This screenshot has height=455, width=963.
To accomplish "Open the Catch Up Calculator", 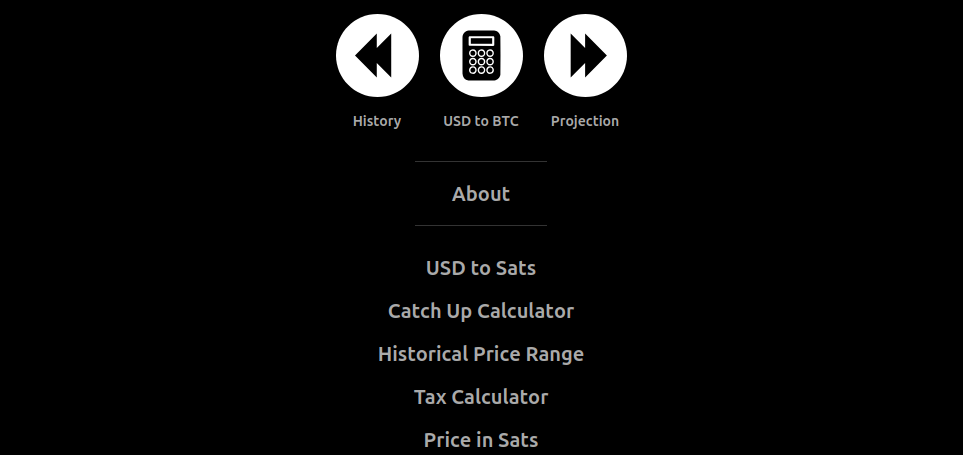I will click(x=481, y=311).
